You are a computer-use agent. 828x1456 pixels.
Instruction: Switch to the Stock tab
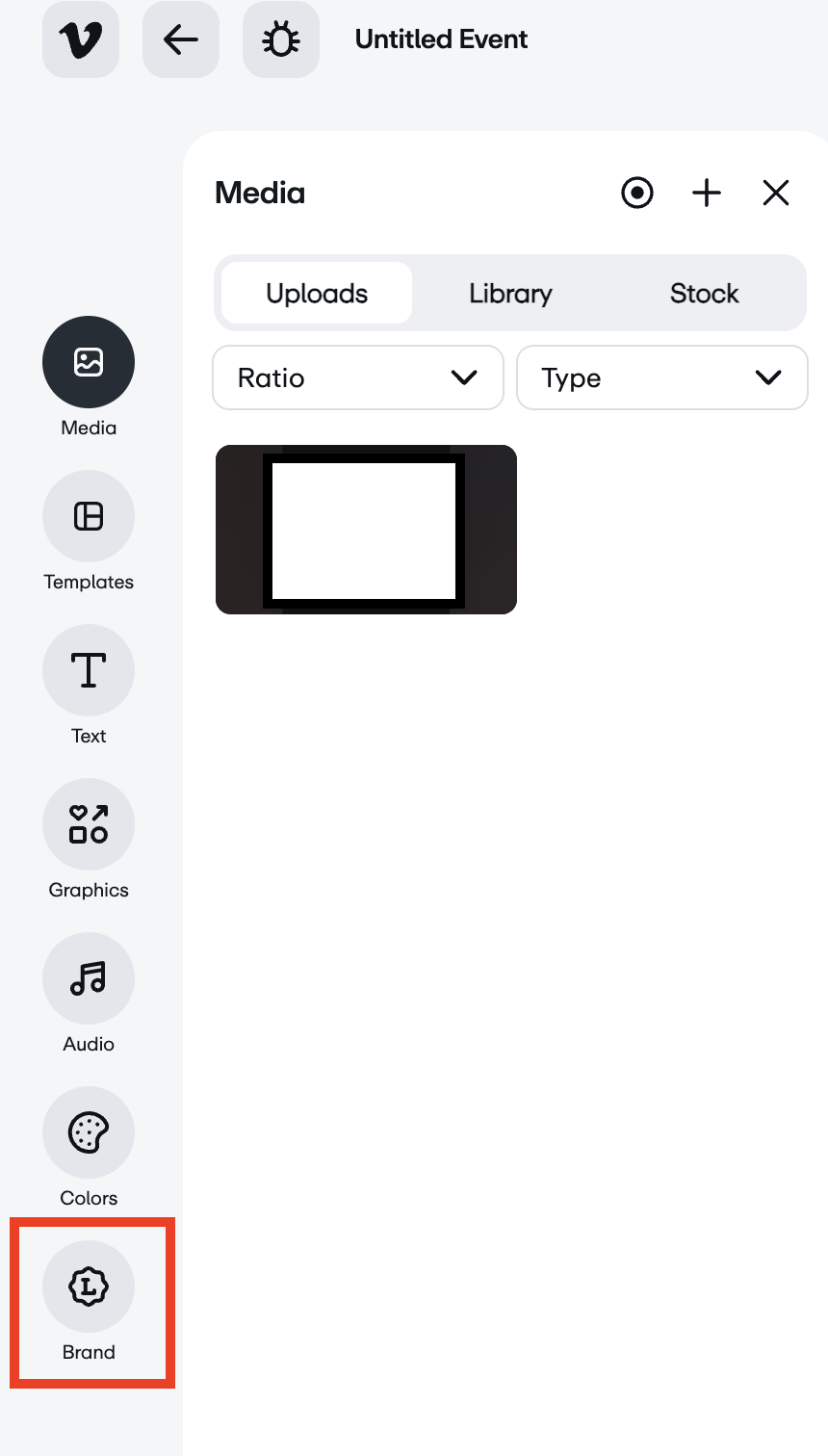click(704, 293)
